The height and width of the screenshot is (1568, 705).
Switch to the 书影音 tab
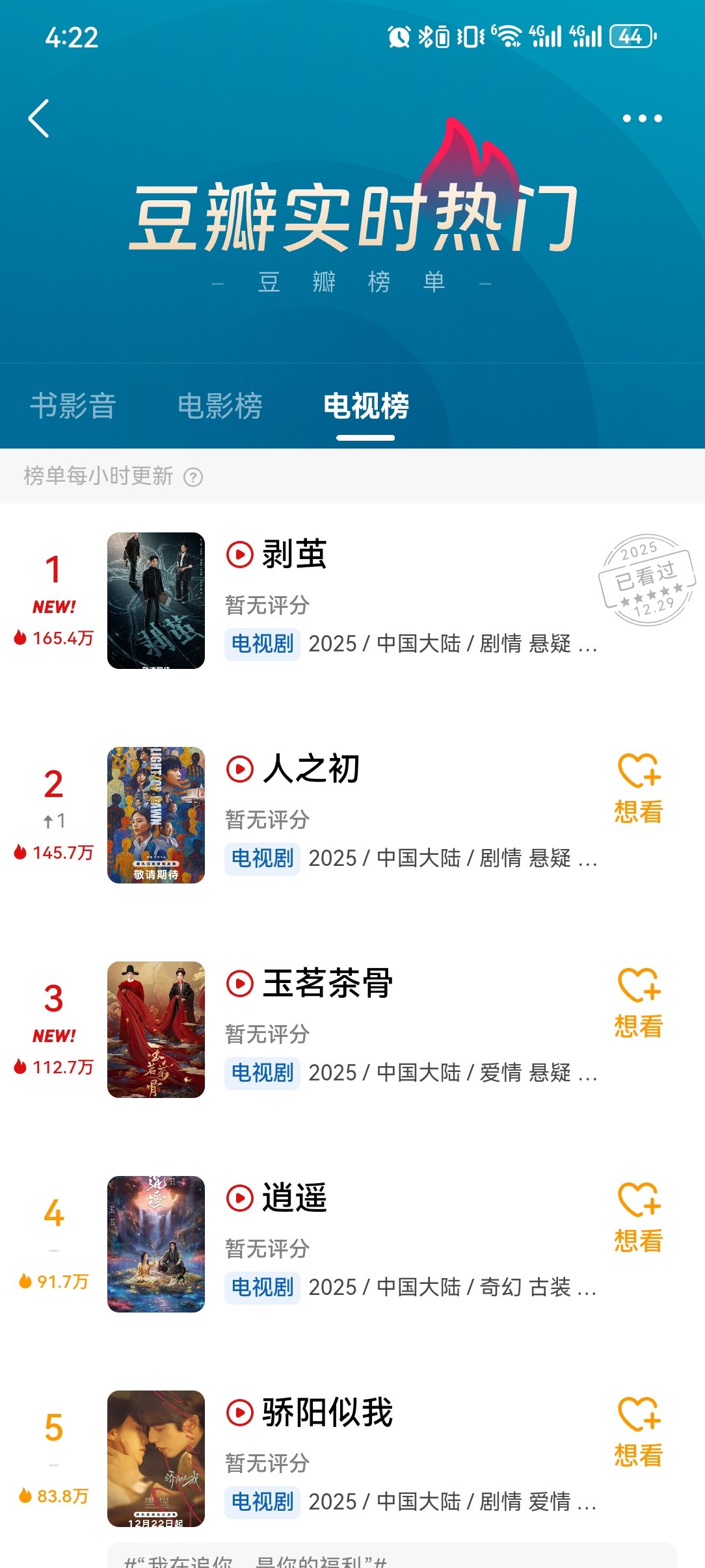[x=73, y=406]
